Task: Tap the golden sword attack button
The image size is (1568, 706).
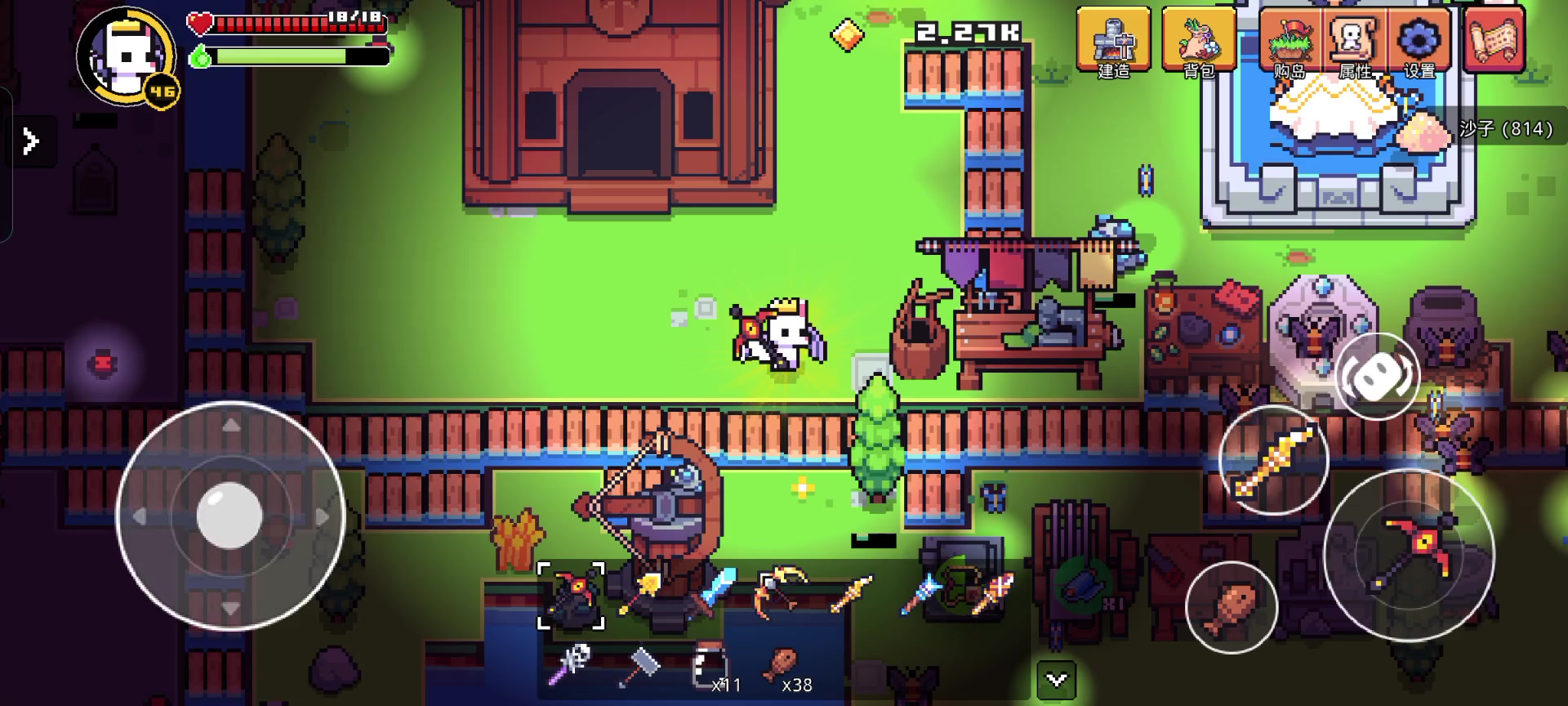Action: [x=1273, y=461]
